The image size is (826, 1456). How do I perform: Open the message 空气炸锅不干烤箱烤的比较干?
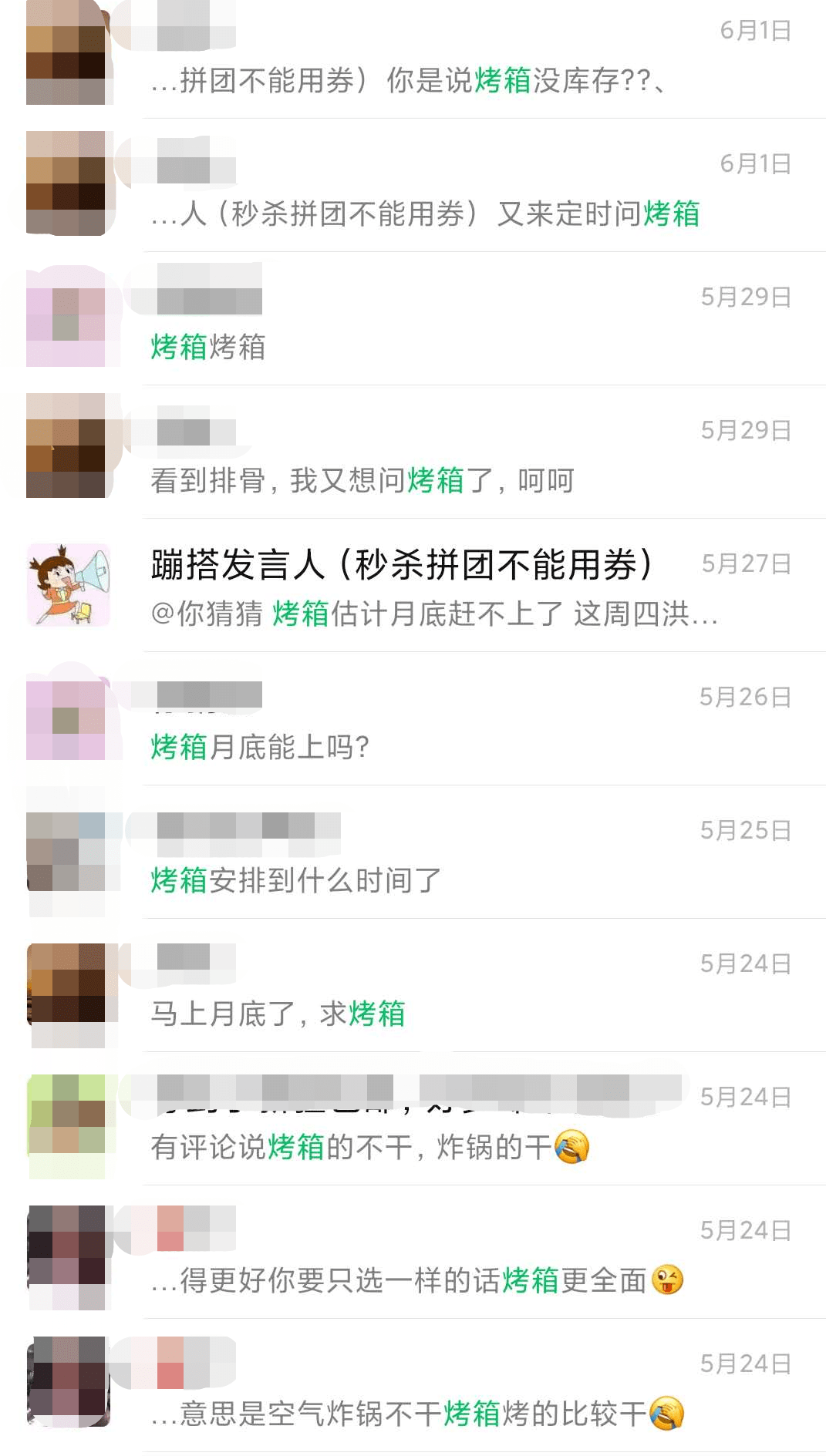pyautogui.click(x=416, y=1414)
